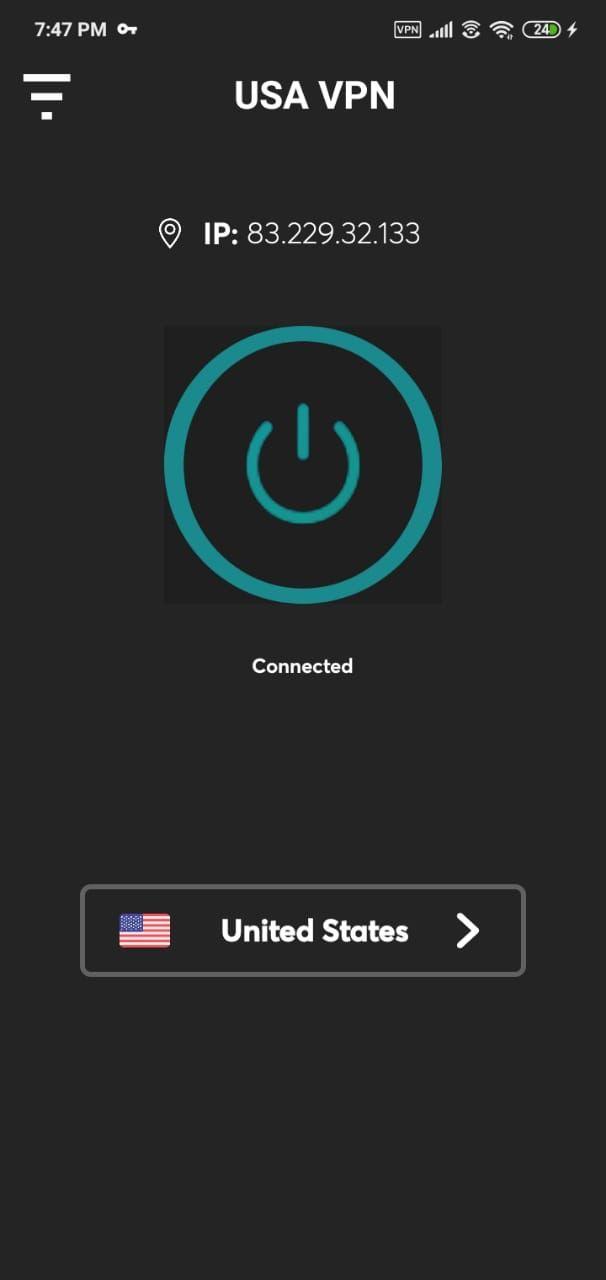
Task: Open the side menu icon
Action: 47,96
